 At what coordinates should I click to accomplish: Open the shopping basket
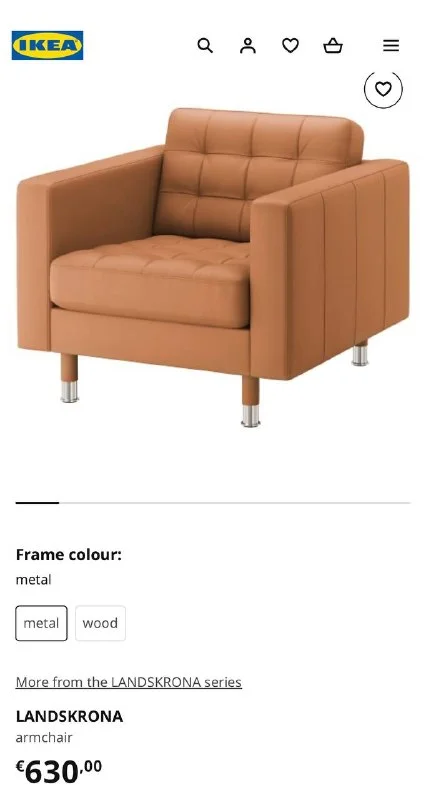pyautogui.click(x=333, y=45)
